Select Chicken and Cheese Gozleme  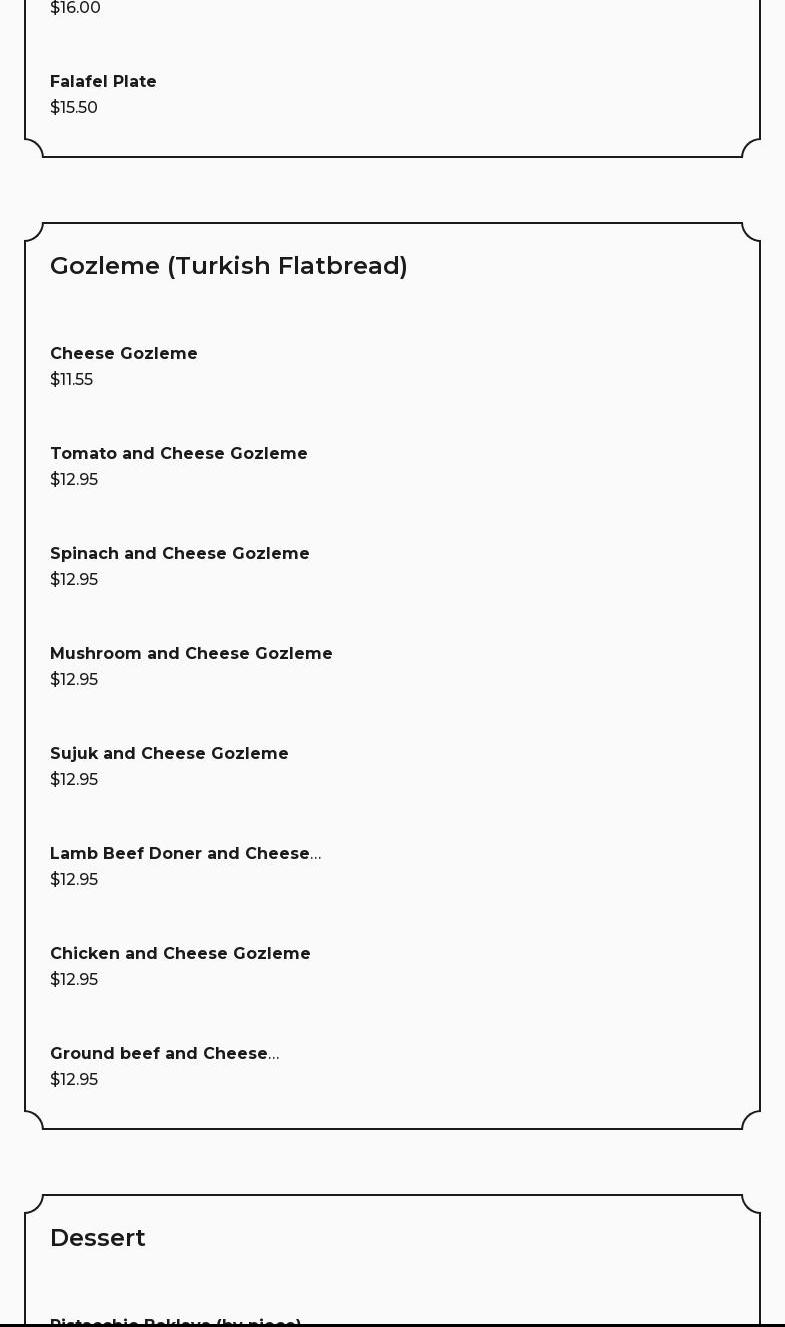(180, 954)
